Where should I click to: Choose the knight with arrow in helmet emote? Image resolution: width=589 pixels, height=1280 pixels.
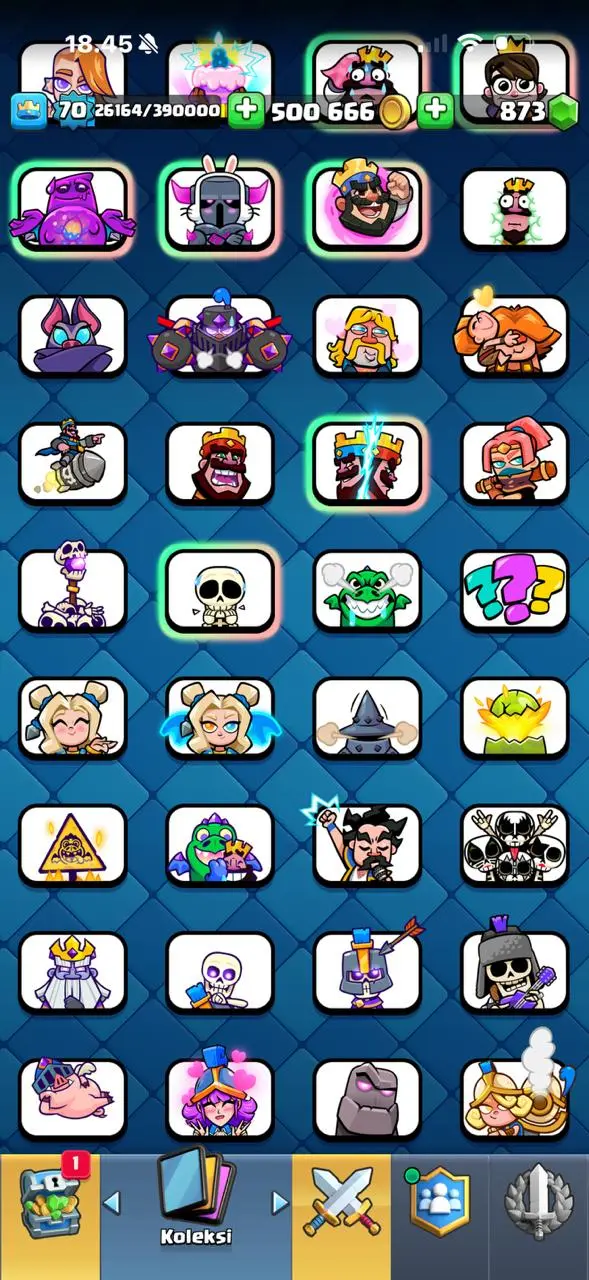coord(367,971)
